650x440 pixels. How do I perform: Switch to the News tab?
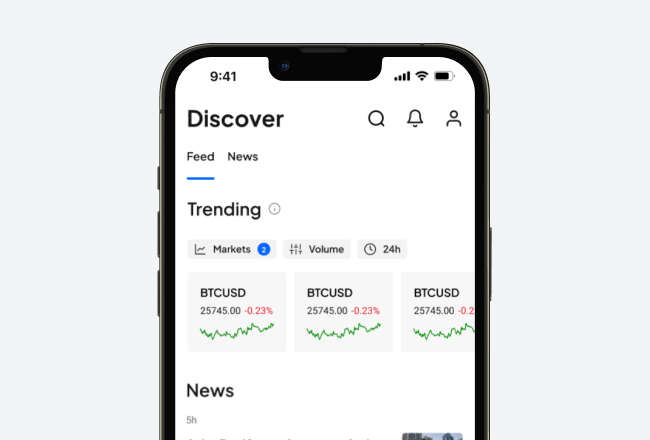click(x=242, y=157)
